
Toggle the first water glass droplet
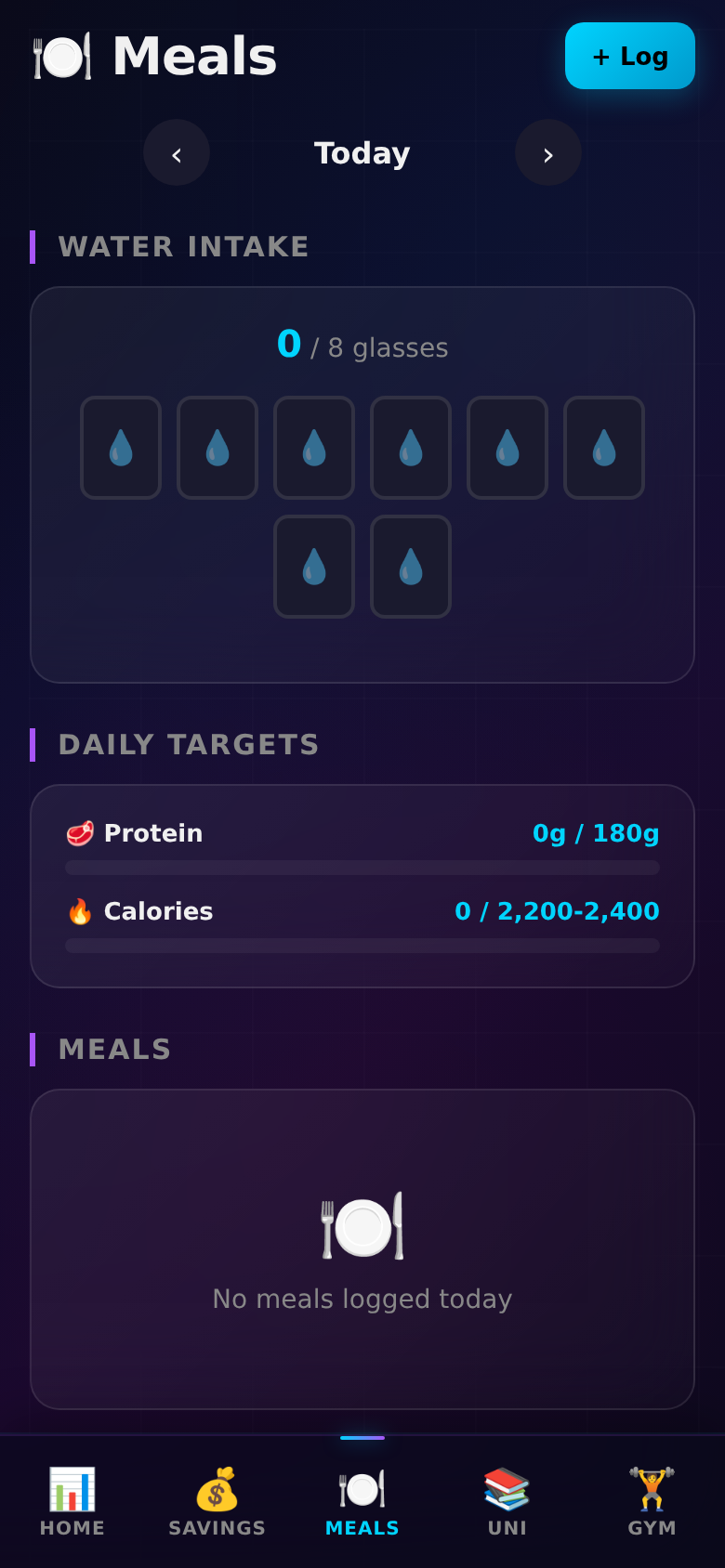120,447
